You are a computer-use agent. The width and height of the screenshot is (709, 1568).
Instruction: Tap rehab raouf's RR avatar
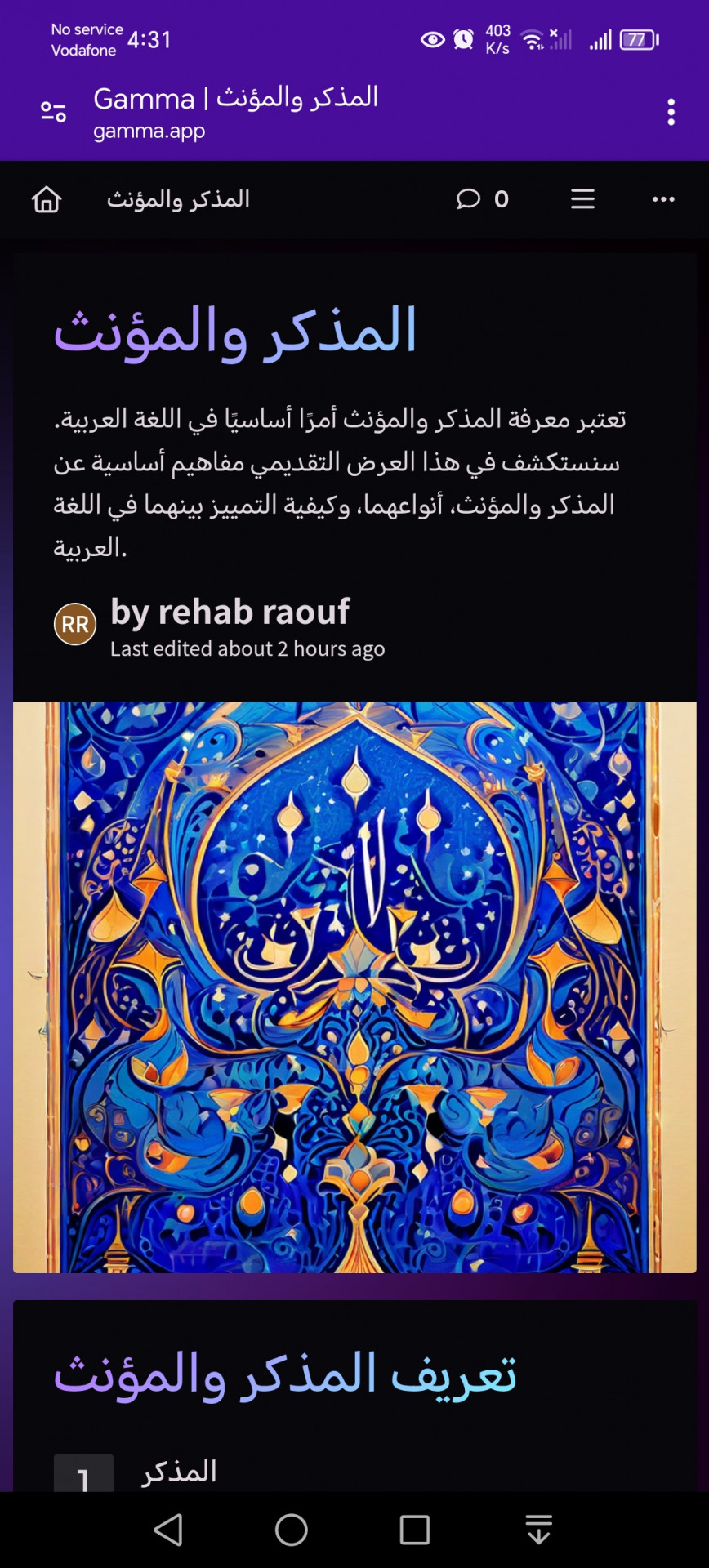pyautogui.click(x=75, y=624)
